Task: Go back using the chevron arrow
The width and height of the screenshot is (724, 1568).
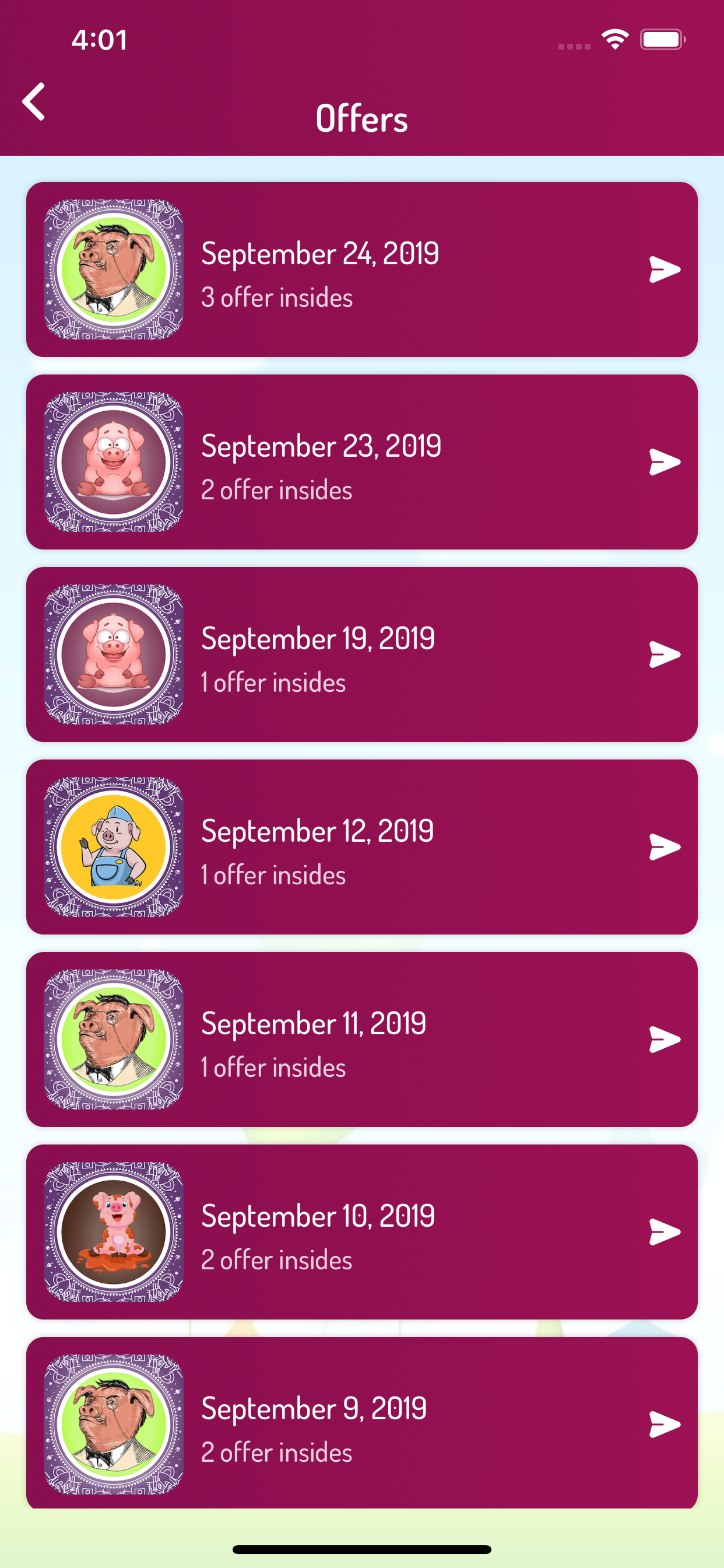Action: 34,101
